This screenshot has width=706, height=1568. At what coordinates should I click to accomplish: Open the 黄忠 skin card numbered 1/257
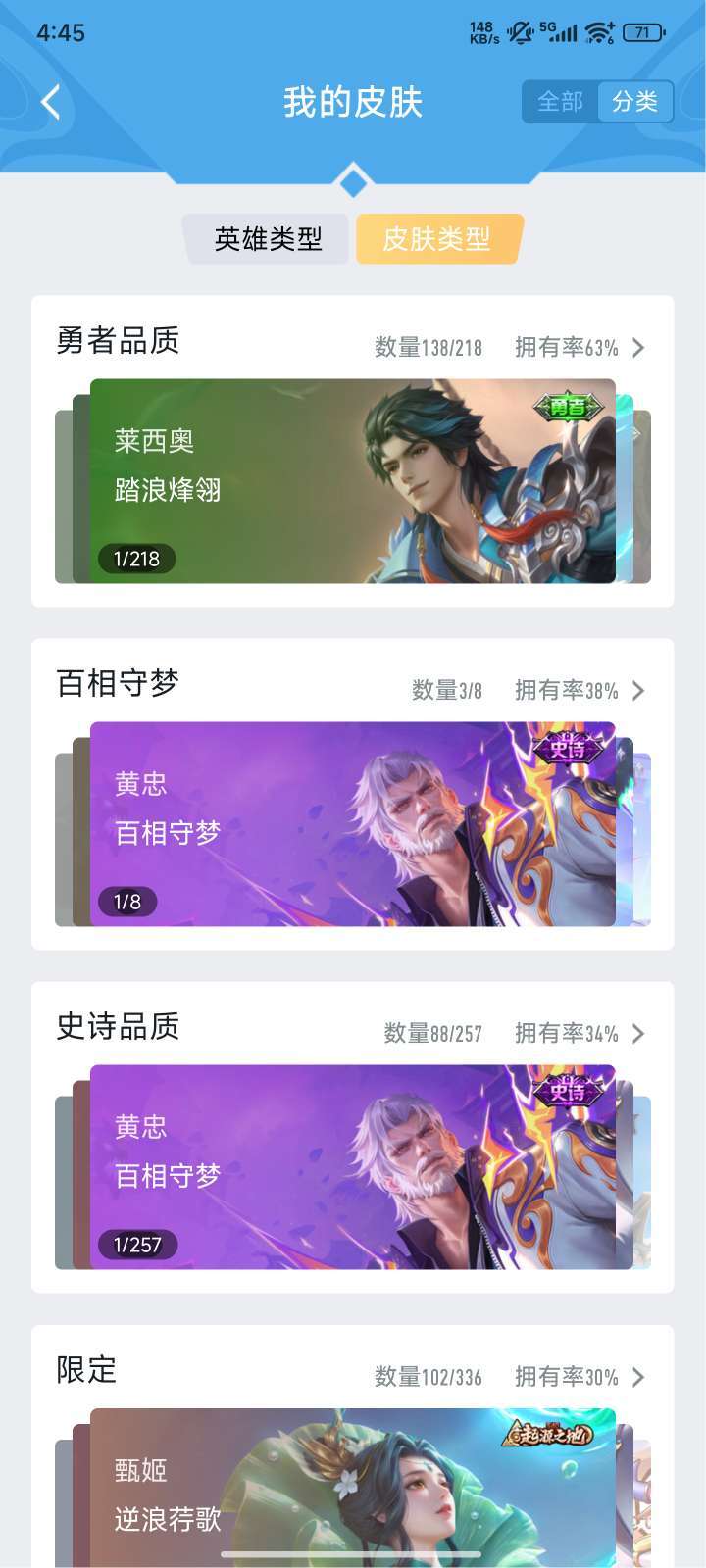coord(352,1167)
